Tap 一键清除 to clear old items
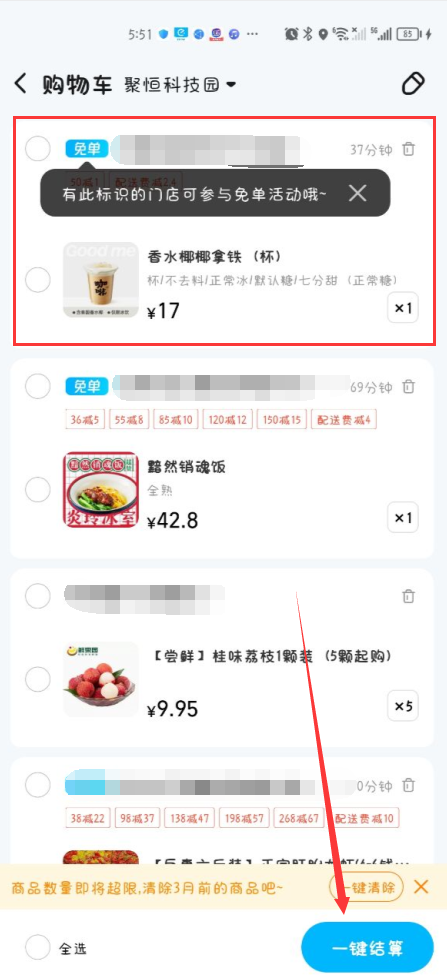The image size is (447, 975). (366, 887)
